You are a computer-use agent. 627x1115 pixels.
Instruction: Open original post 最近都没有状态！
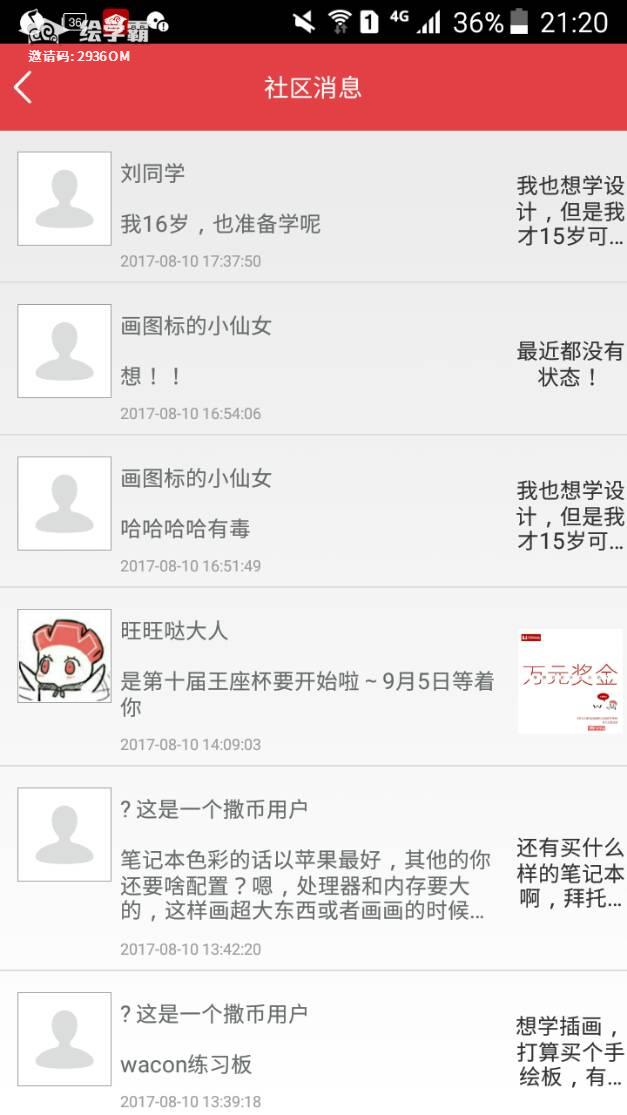569,364
